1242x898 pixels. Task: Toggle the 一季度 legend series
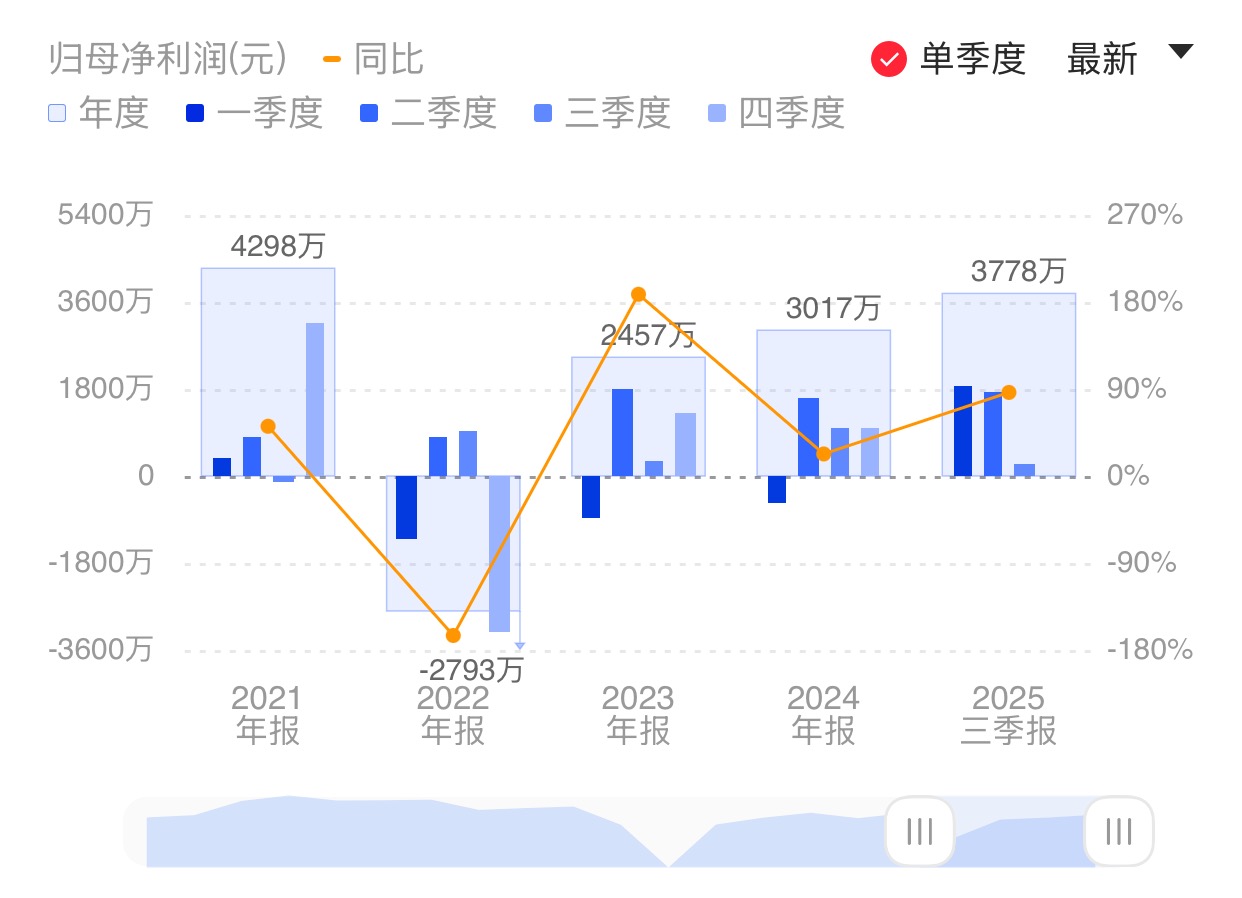coord(254,113)
